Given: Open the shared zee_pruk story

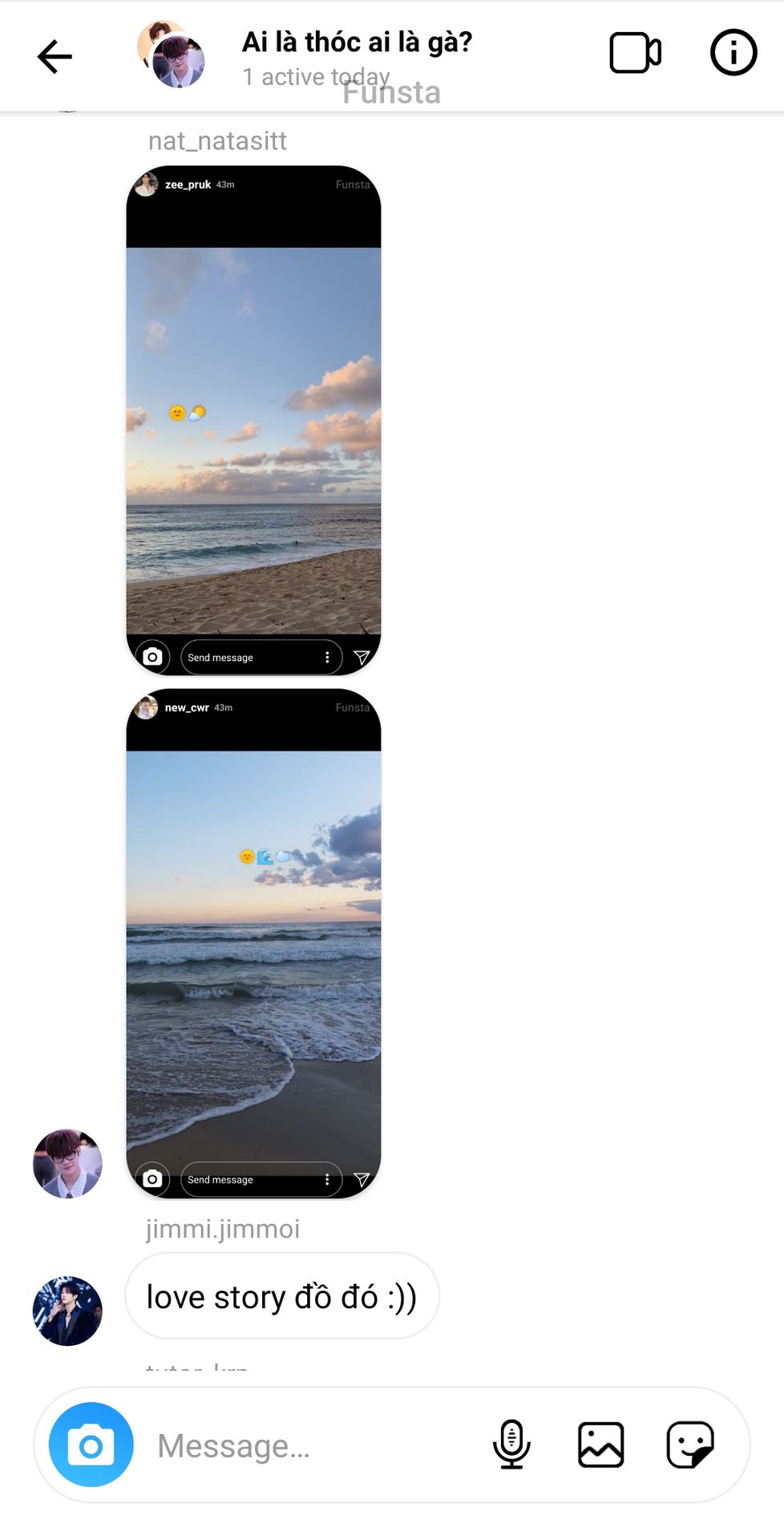Looking at the screenshot, I should point(253,420).
